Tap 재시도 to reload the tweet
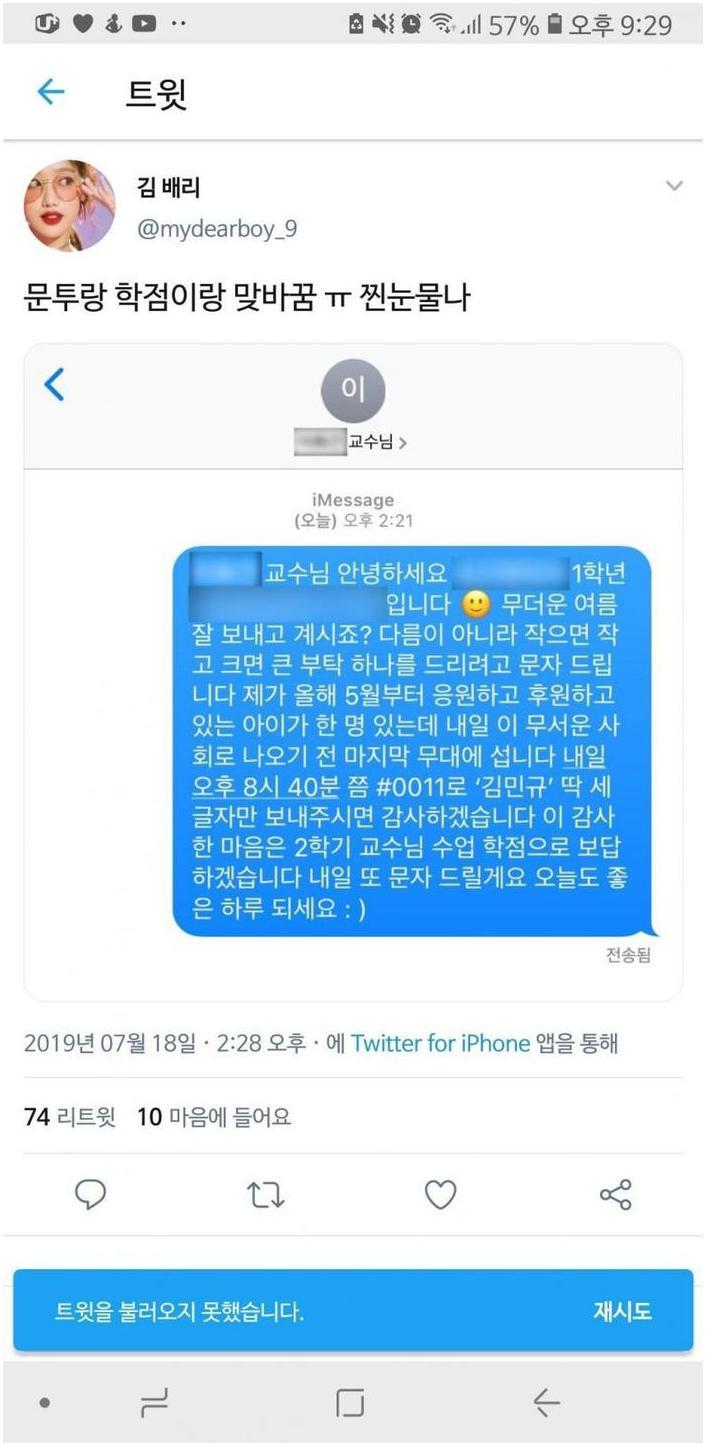Image resolution: width=706 pixels, height=1446 pixels. coord(622,1311)
